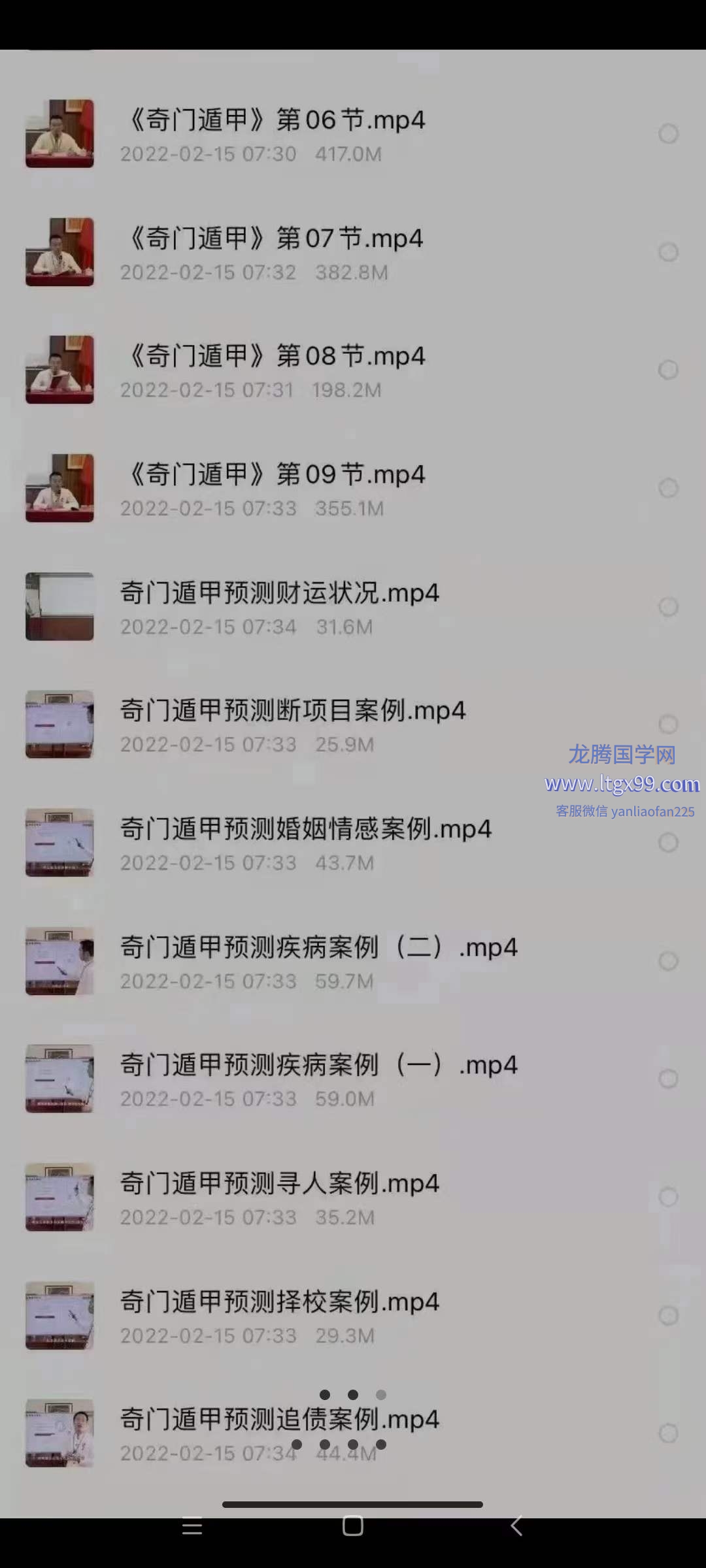Select the circle for 奇门遁甲预测财运状况.mp4

(x=668, y=607)
